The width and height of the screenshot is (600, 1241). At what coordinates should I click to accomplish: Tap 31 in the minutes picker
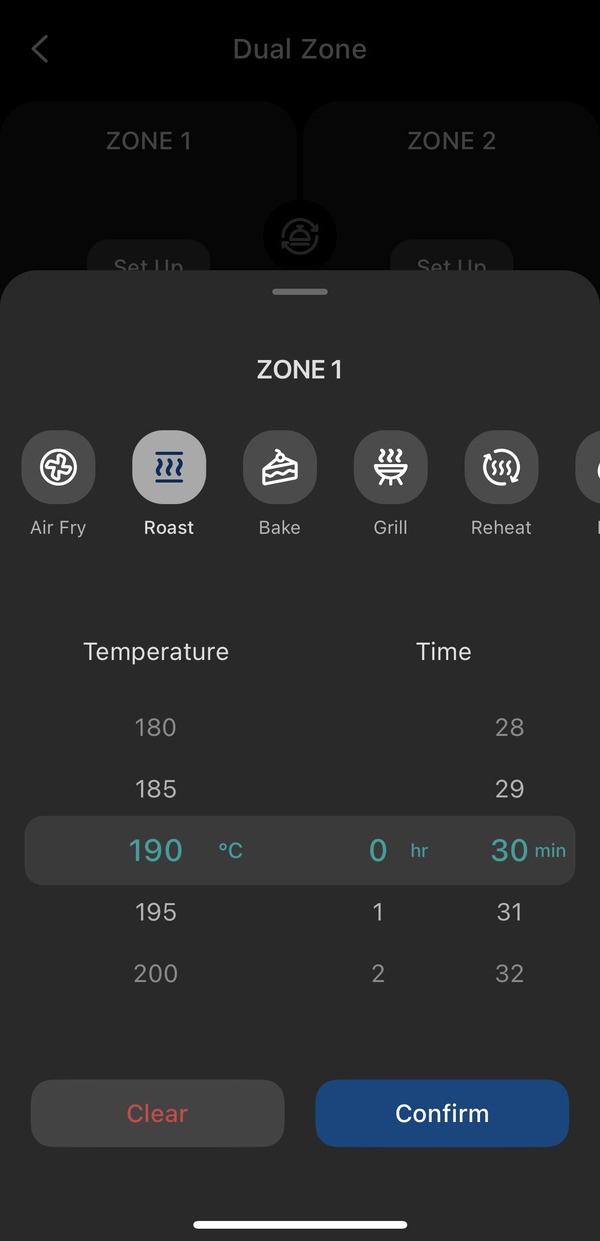pyautogui.click(x=509, y=912)
